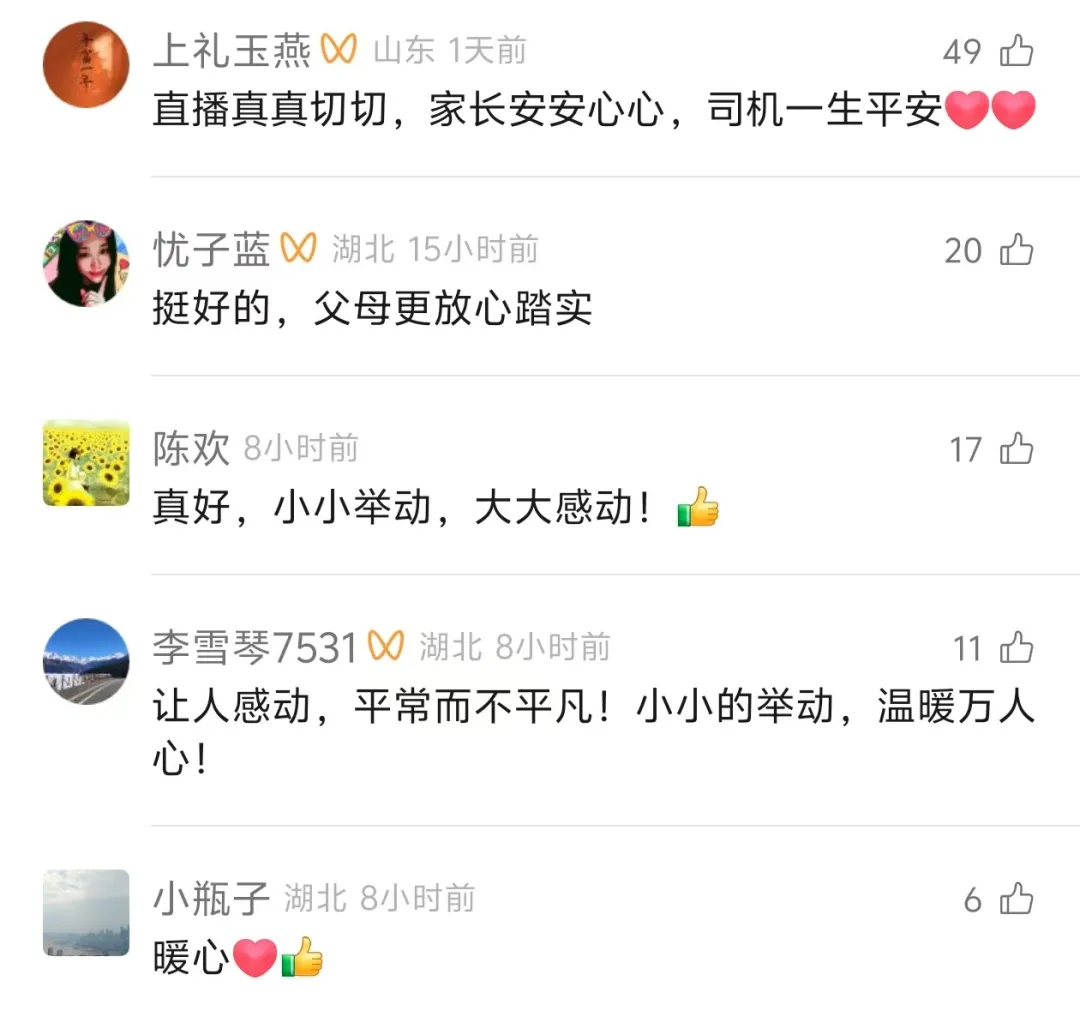The width and height of the screenshot is (1080, 1017).
Task: Open 陈欢's sunflower avatar
Action: tap(86, 462)
